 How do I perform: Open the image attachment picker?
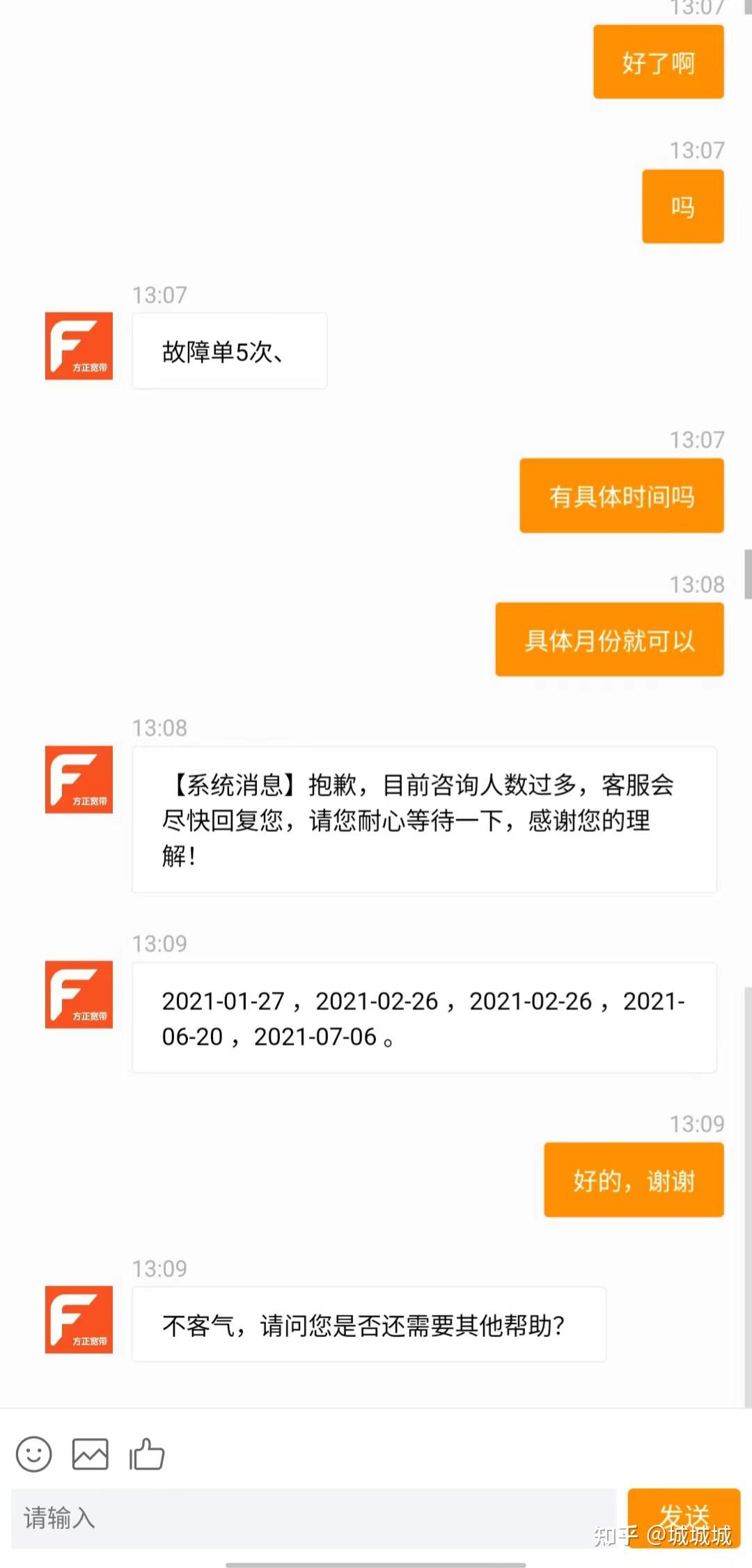pos(90,1455)
